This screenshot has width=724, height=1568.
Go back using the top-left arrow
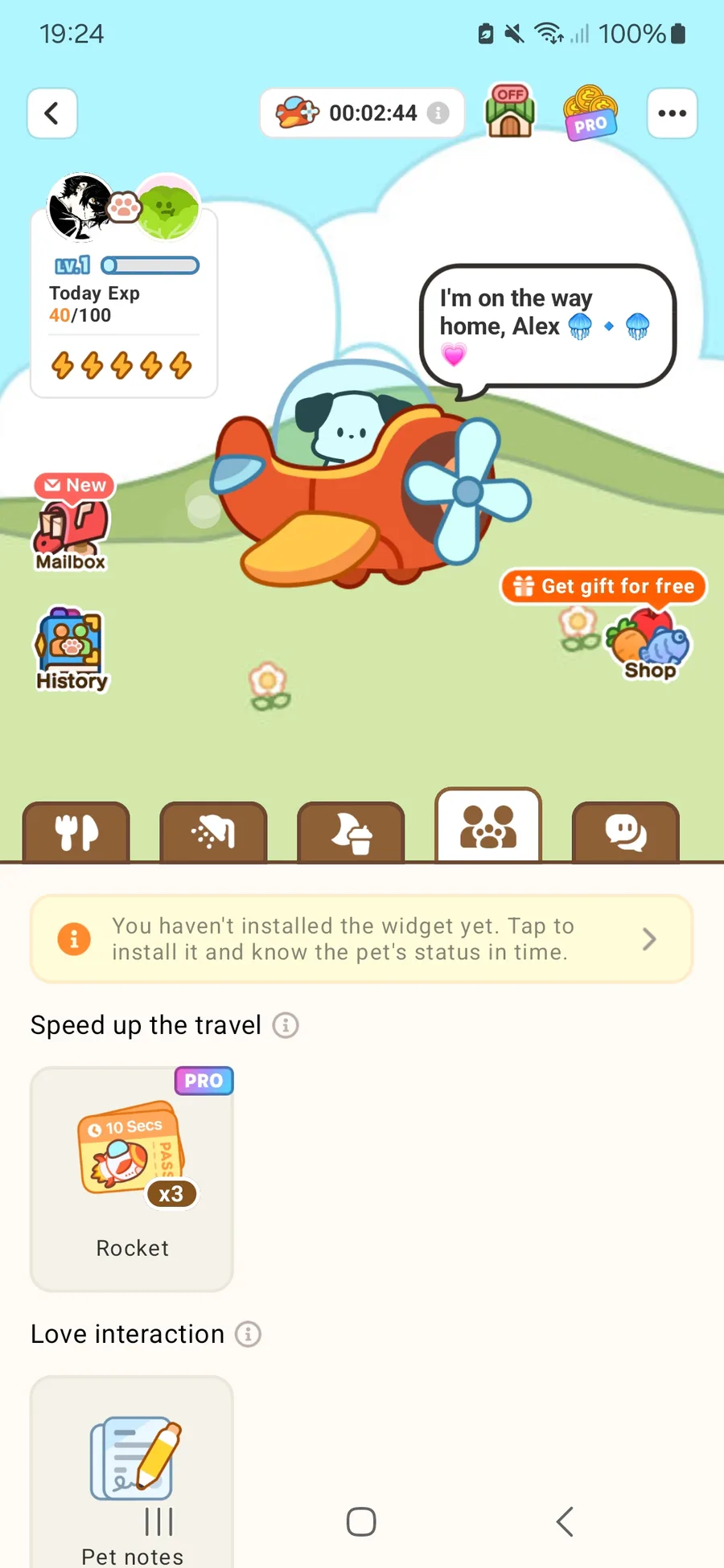52,113
